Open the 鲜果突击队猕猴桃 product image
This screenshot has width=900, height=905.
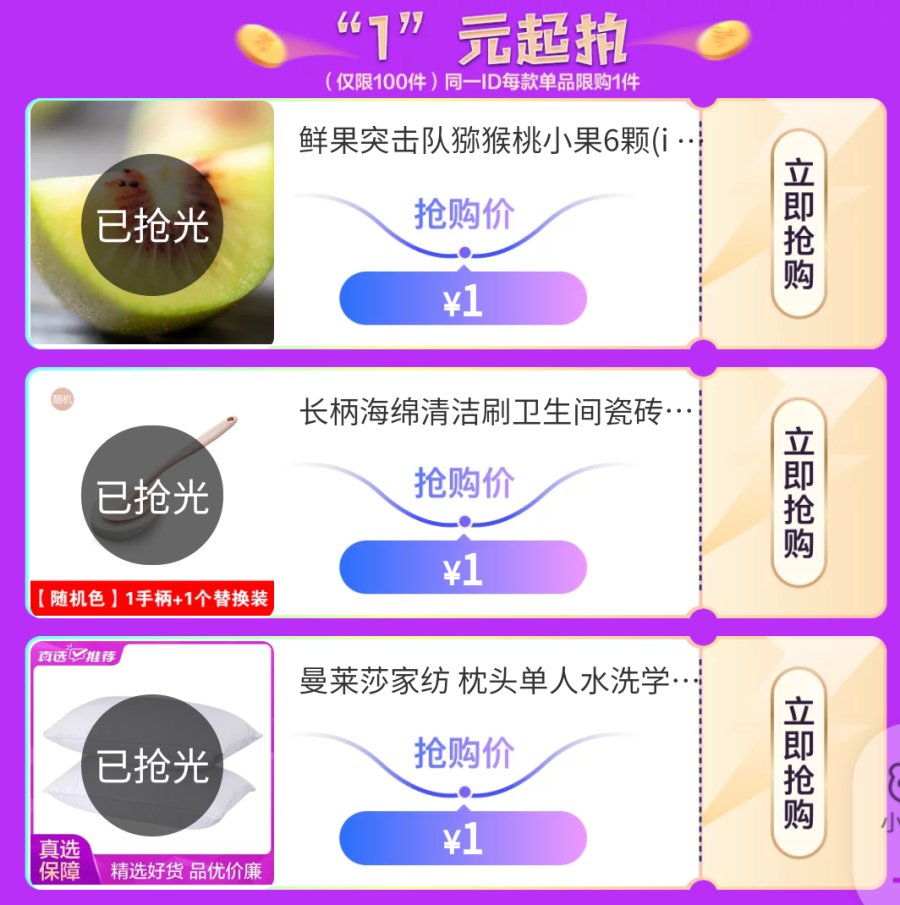pyautogui.click(x=152, y=223)
